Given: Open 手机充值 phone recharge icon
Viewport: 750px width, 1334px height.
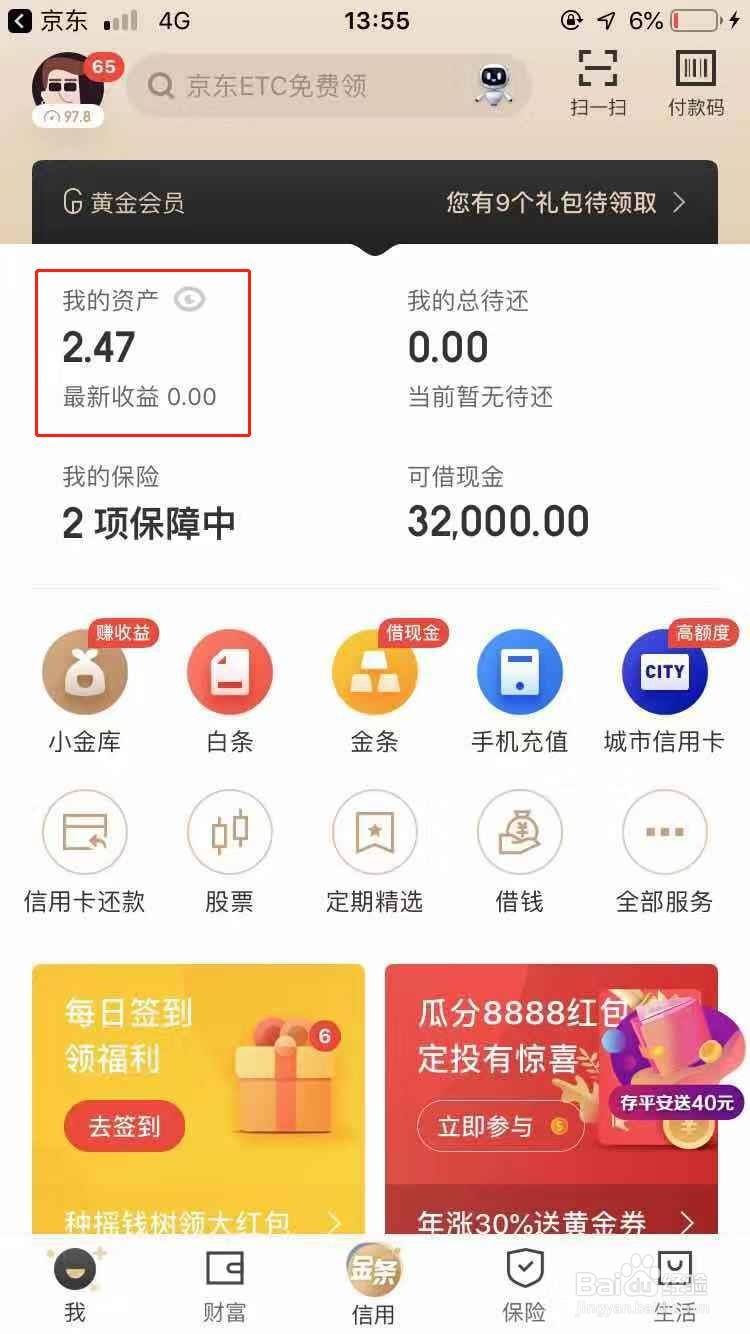Looking at the screenshot, I should [x=520, y=672].
